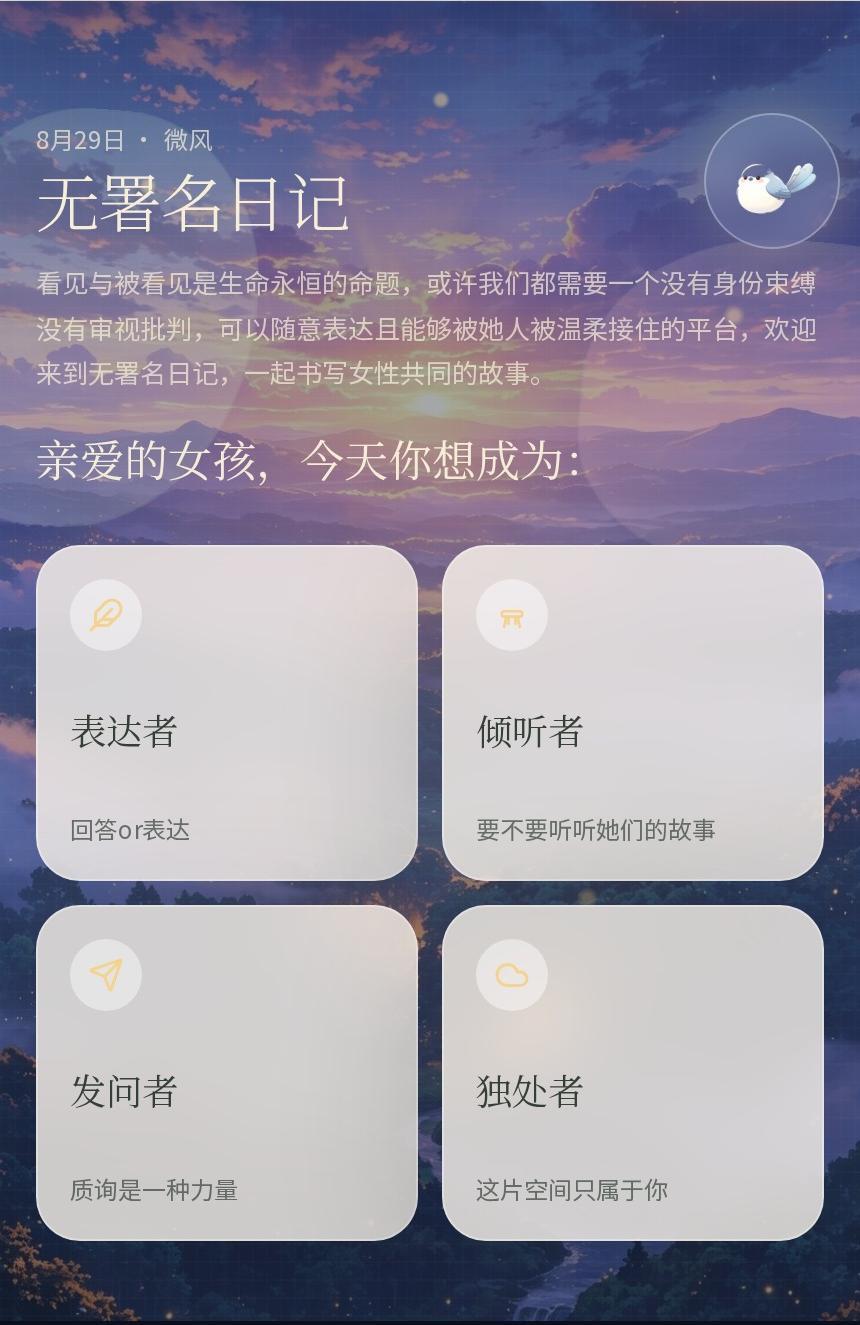The height and width of the screenshot is (1325, 860).
Task: Choose the 倾听者 card
Action: coord(633,713)
